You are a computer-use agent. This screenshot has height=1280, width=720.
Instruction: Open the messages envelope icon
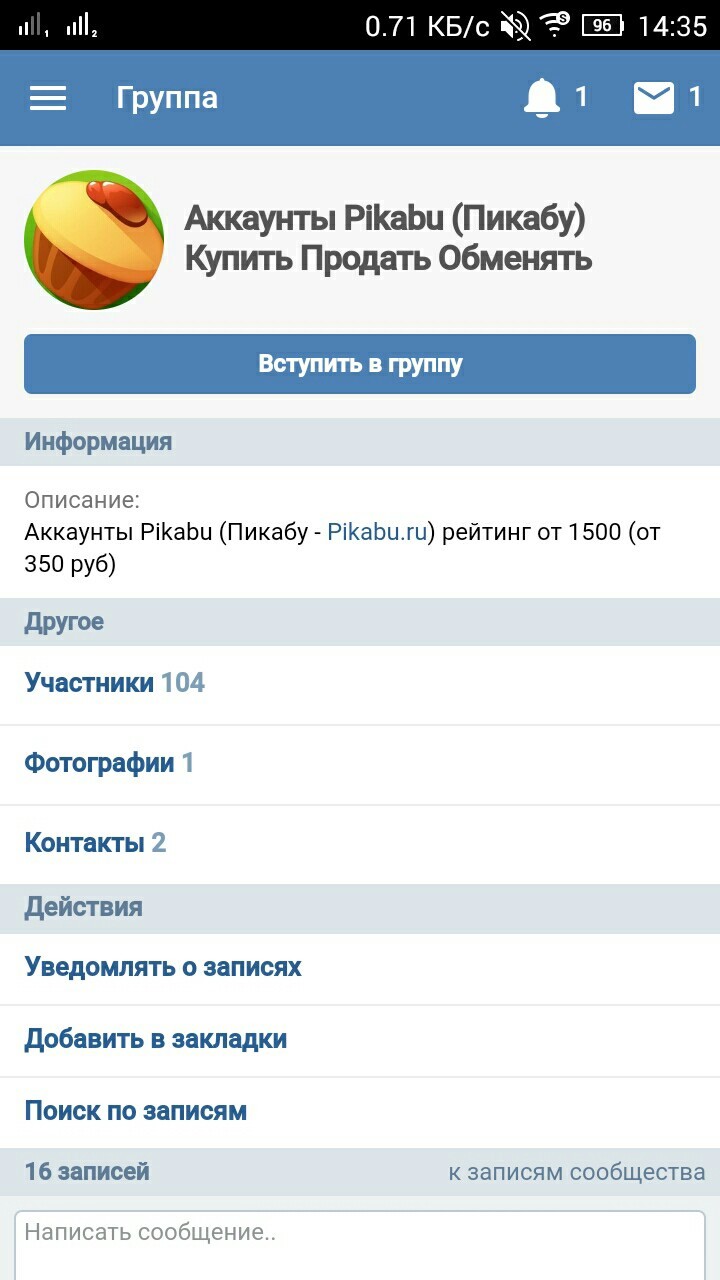(654, 98)
